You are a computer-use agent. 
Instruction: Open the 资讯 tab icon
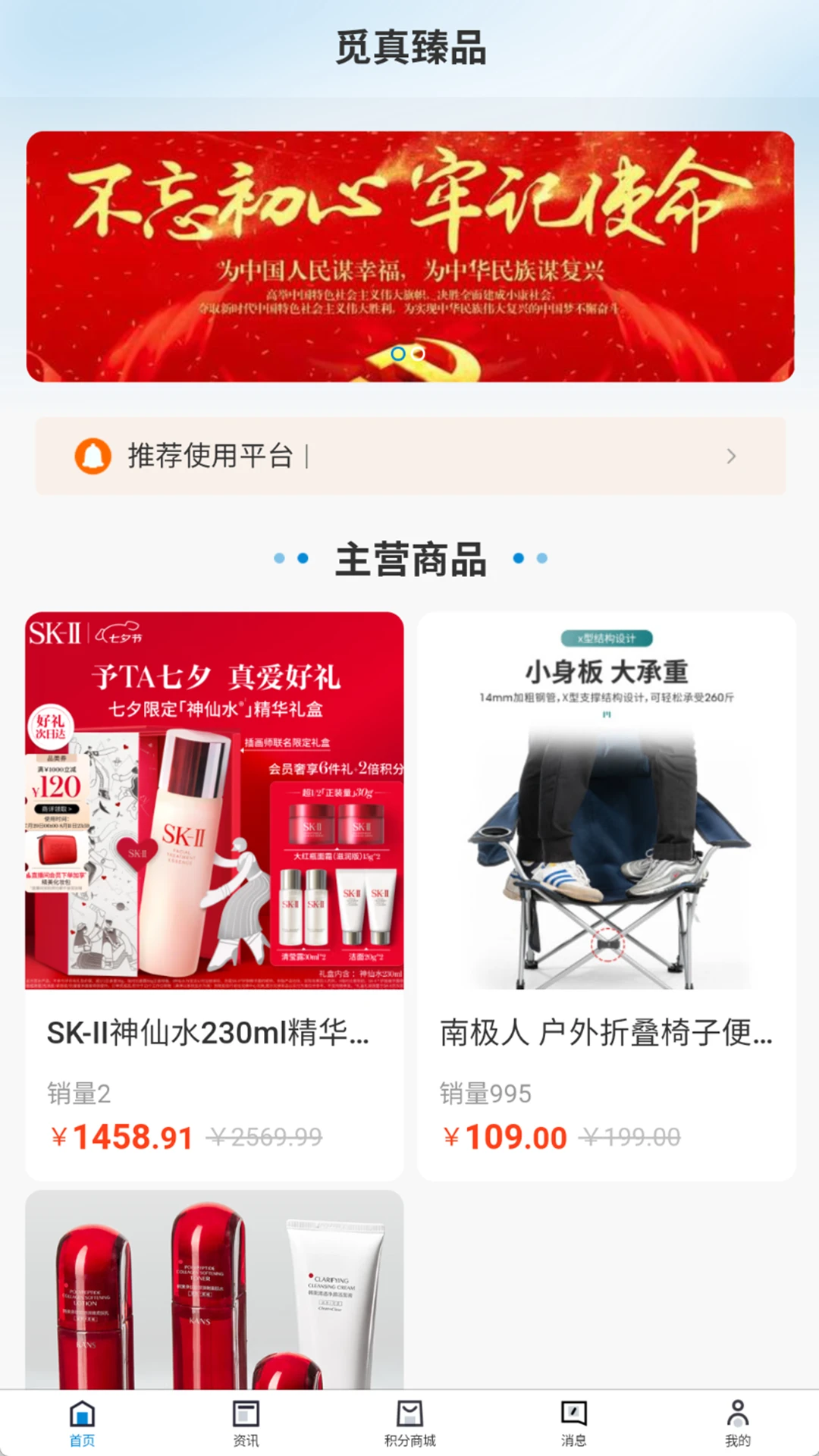(x=244, y=1412)
